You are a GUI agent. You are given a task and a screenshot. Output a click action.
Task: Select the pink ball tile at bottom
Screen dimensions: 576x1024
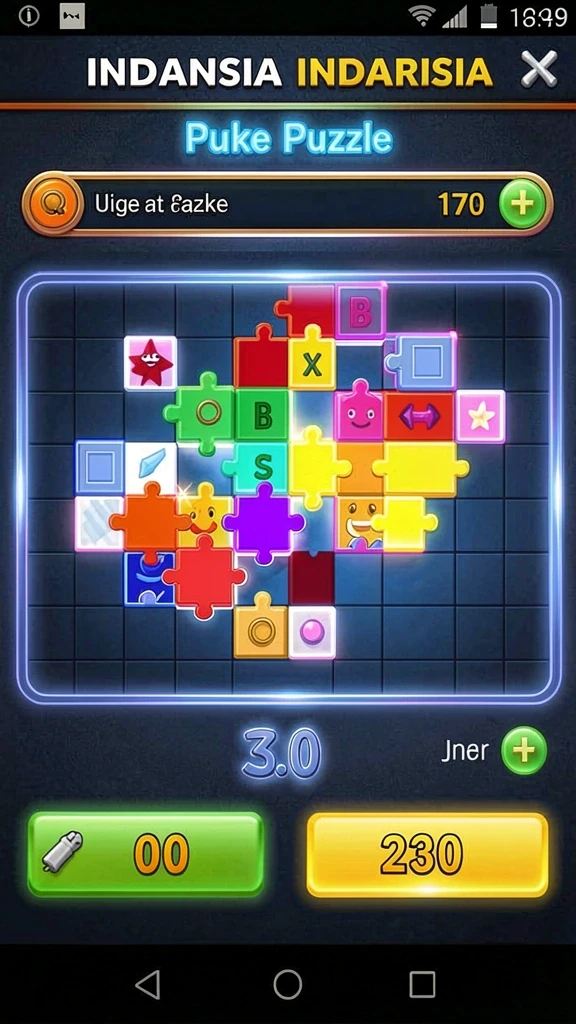[312, 633]
